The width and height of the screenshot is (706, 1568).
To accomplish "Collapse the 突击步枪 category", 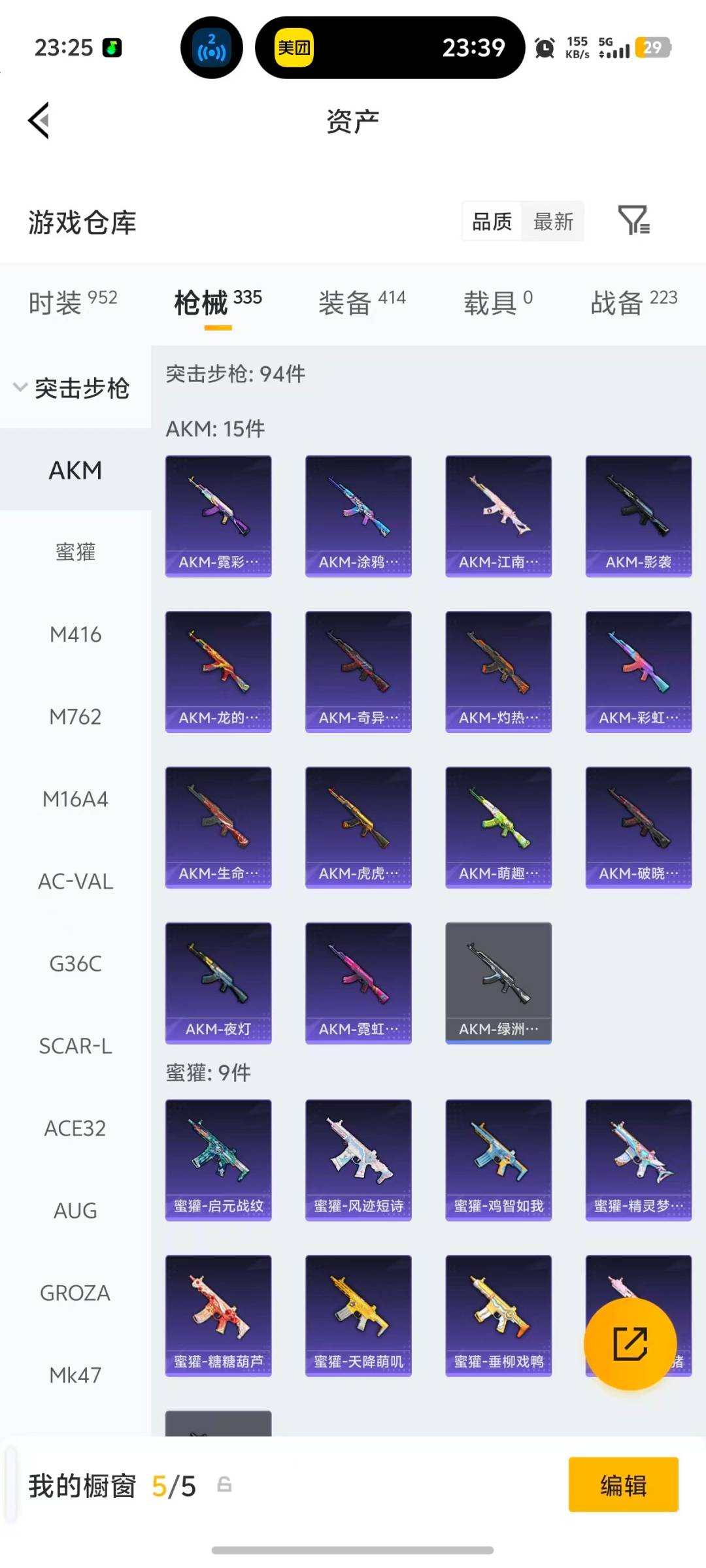I will [x=72, y=388].
